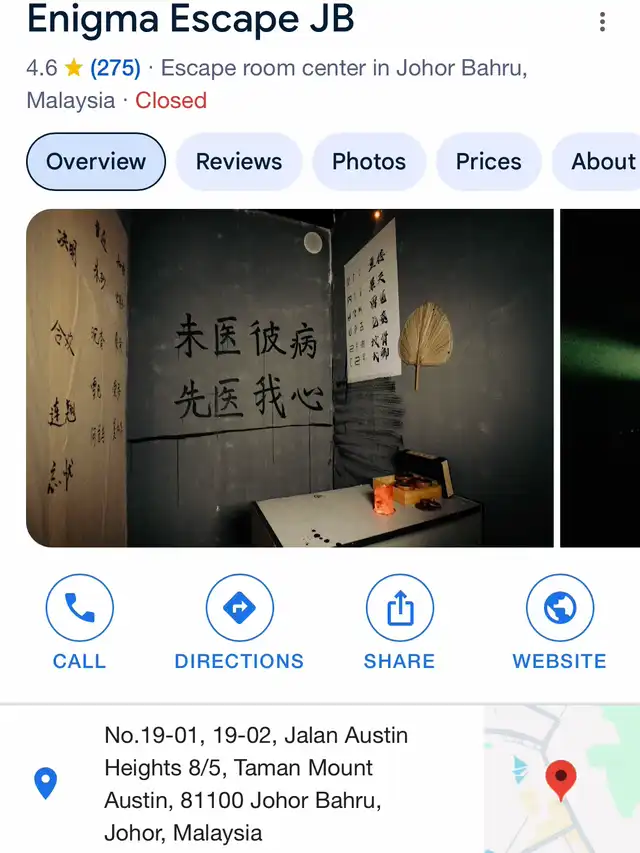
Task: Open the Prices tab
Action: point(488,162)
